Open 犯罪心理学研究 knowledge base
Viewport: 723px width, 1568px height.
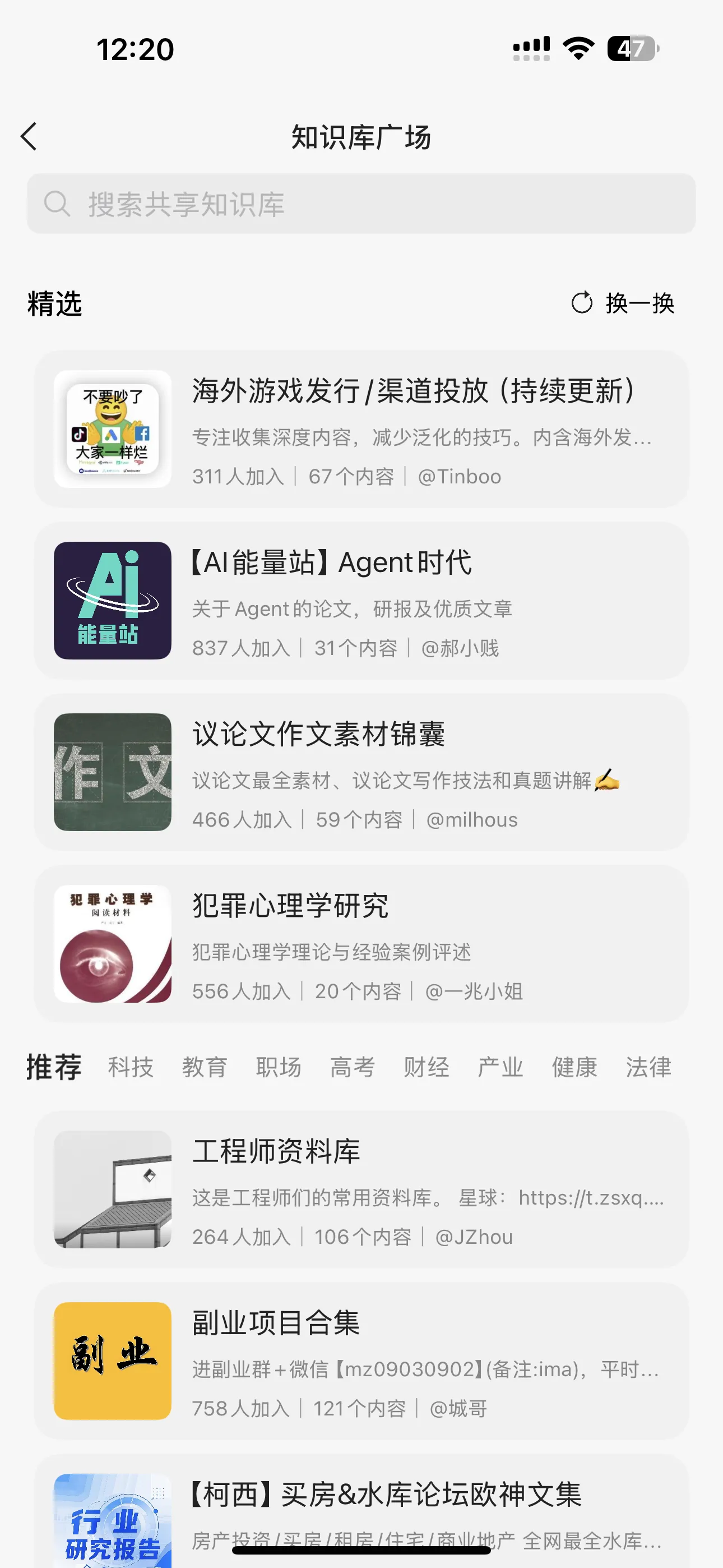(361, 944)
